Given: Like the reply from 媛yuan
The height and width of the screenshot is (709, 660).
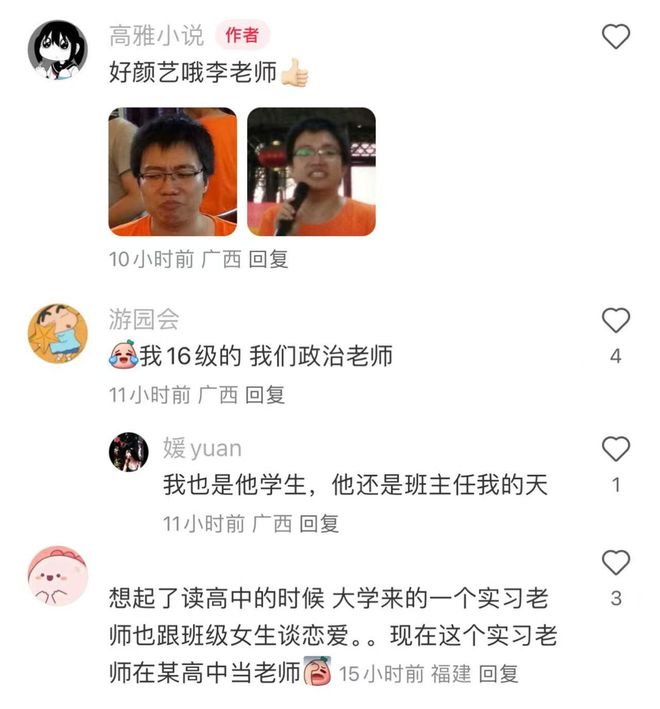Looking at the screenshot, I should click(x=615, y=449).
